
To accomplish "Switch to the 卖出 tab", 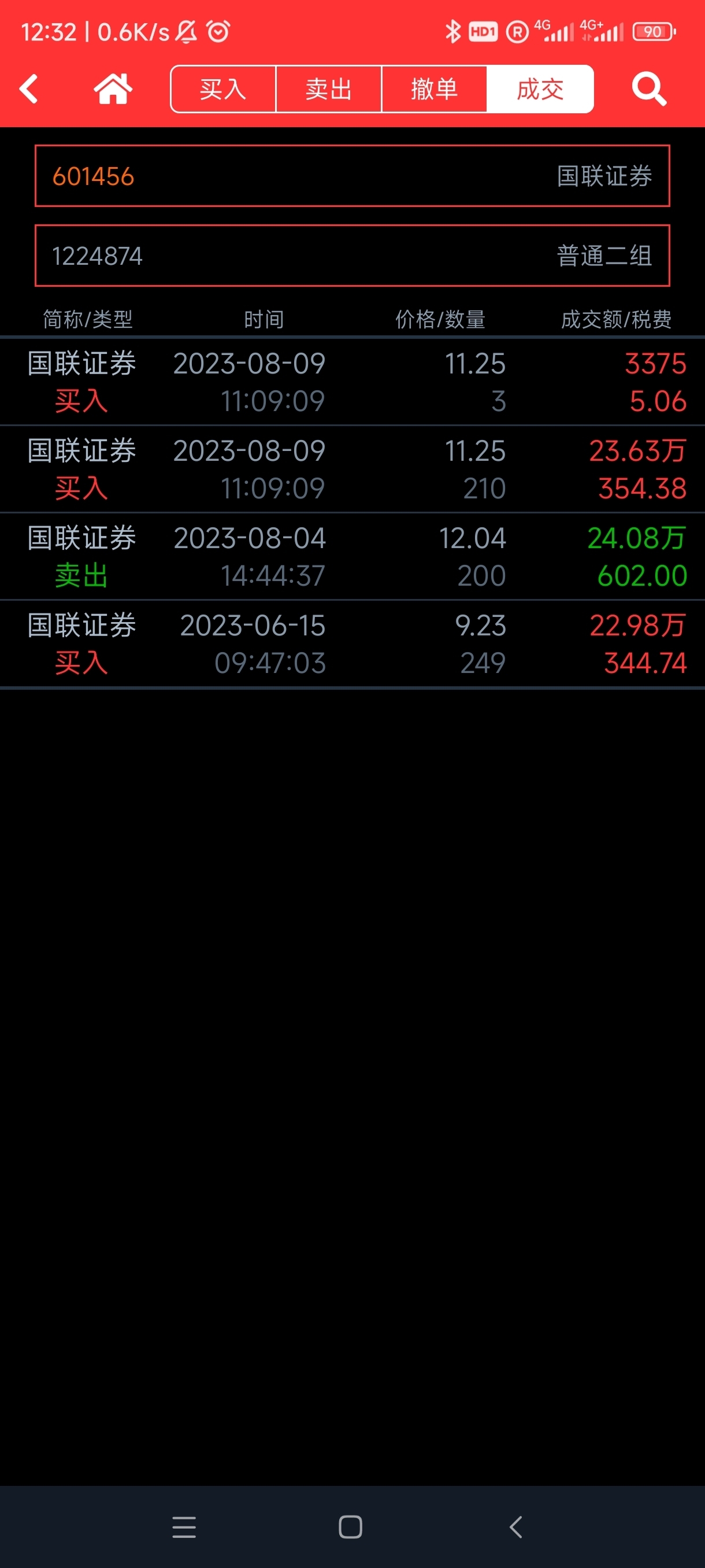I will click(x=328, y=89).
